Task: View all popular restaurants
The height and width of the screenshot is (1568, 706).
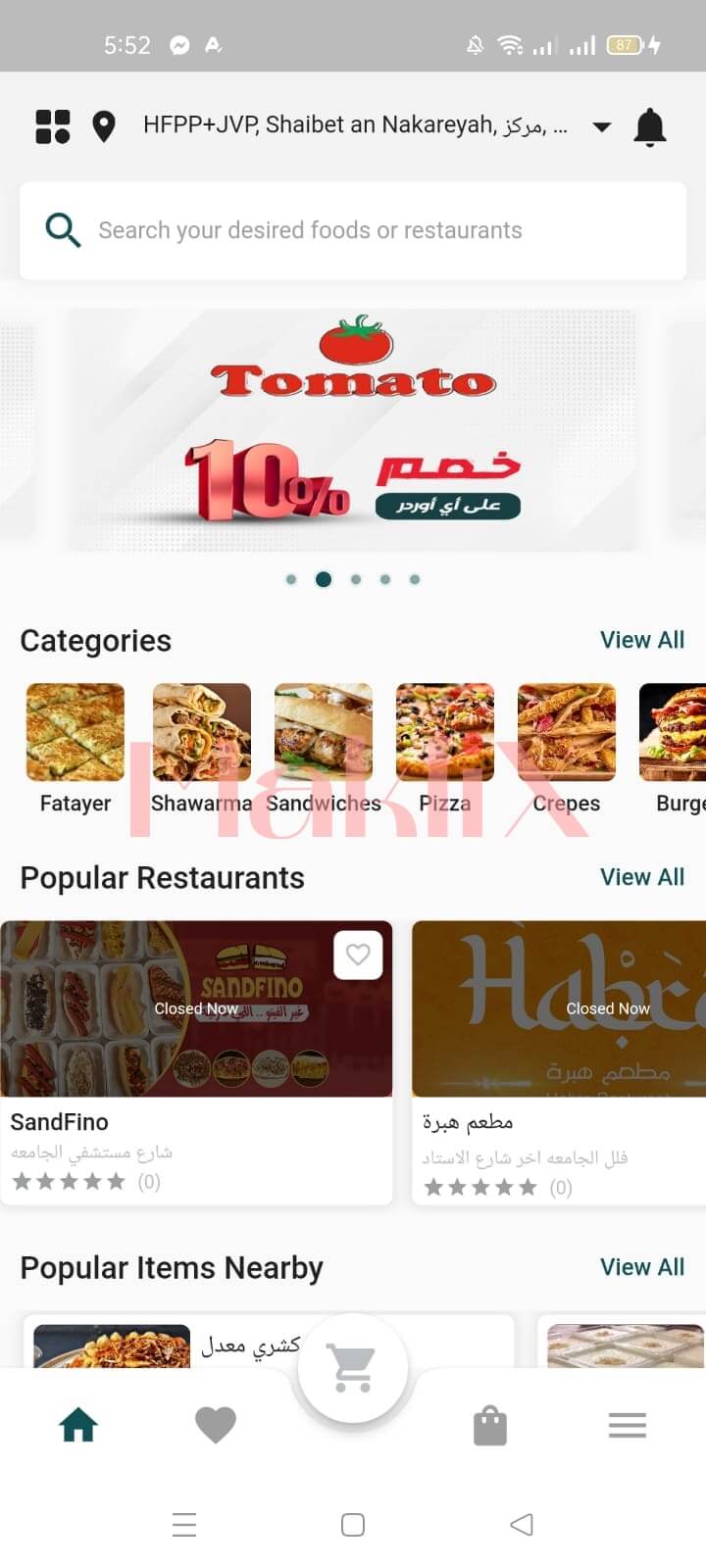Action: click(x=641, y=877)
